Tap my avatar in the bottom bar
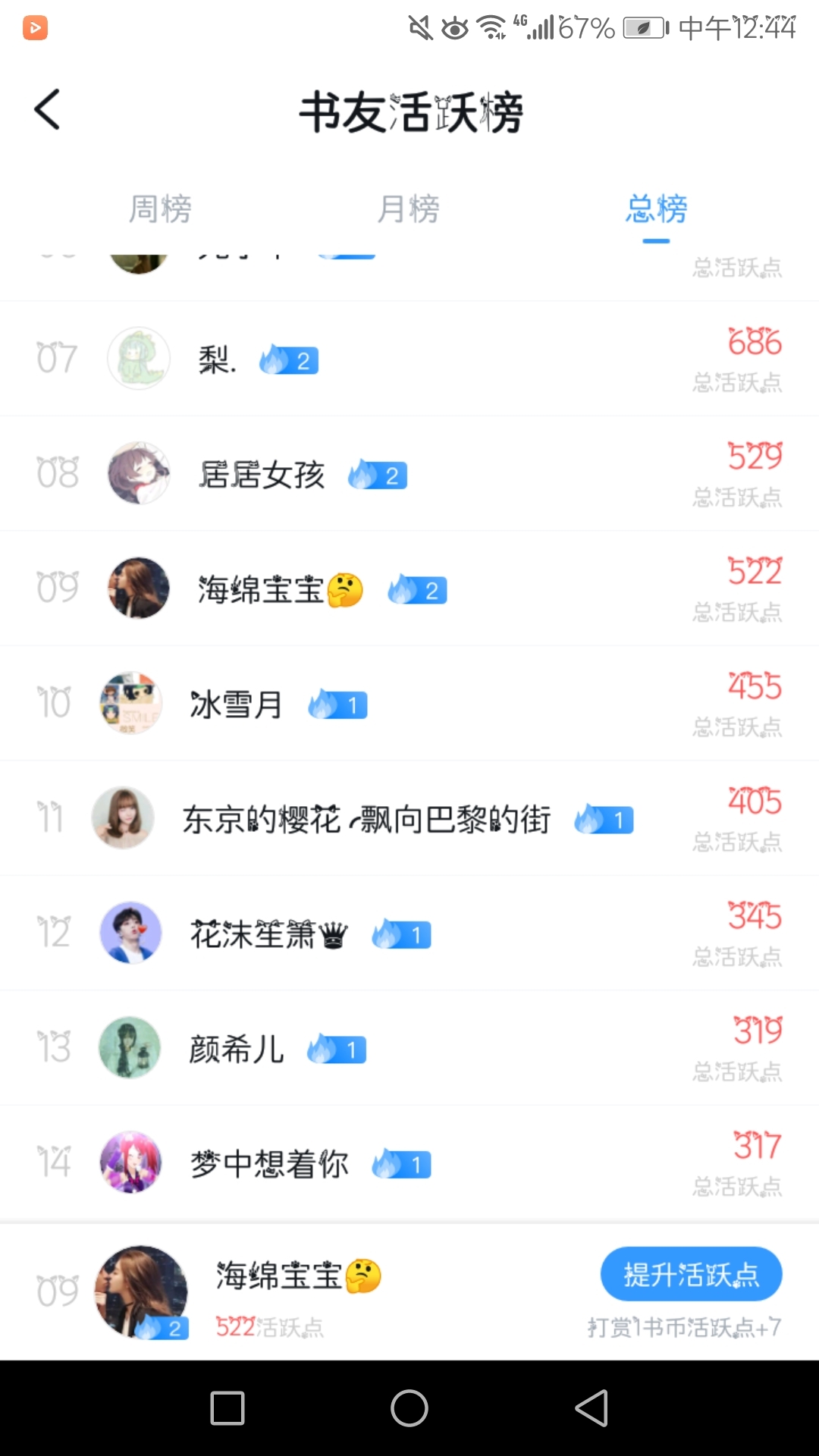 141,1291
